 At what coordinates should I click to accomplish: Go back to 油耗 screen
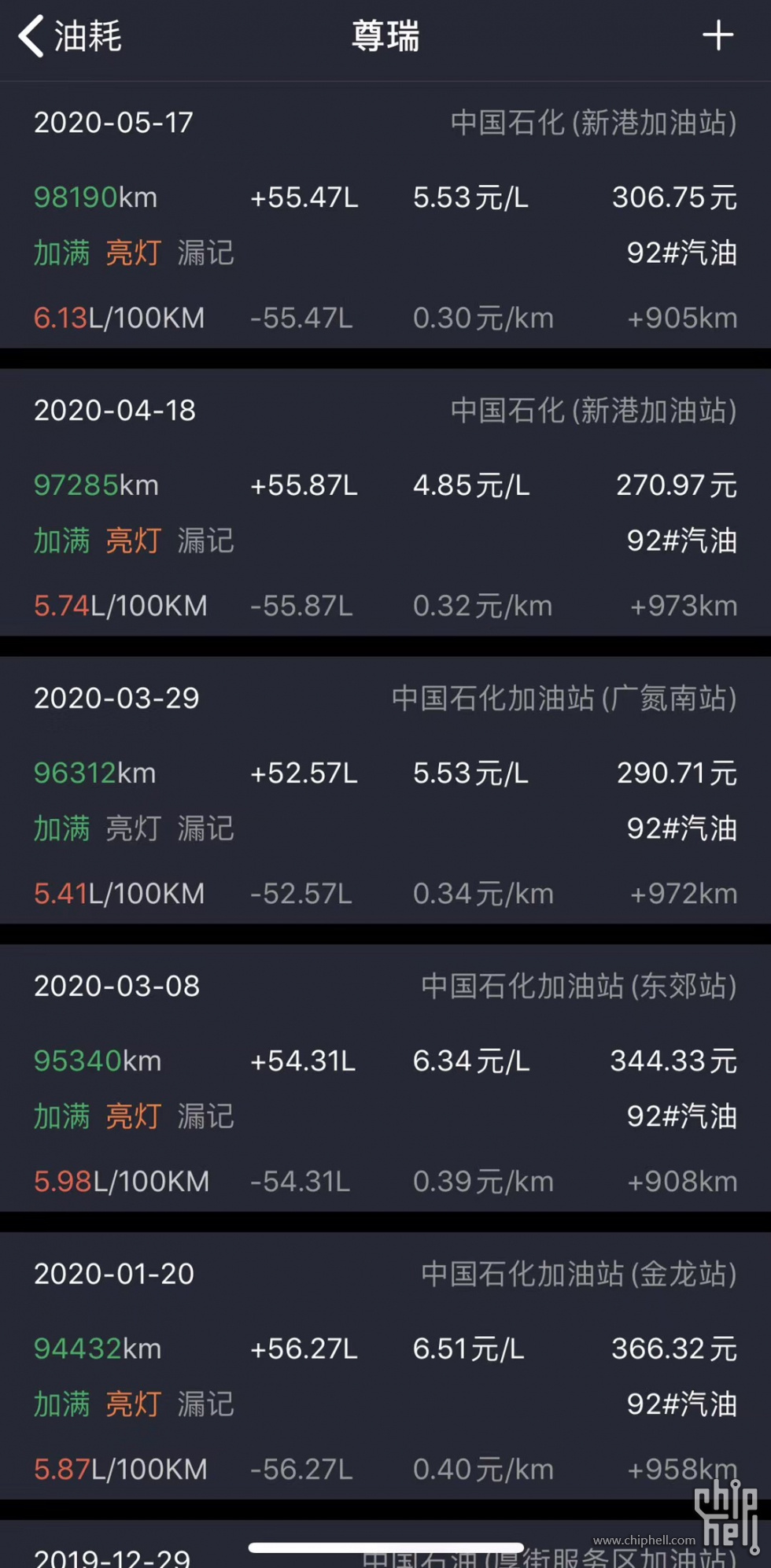69,36
